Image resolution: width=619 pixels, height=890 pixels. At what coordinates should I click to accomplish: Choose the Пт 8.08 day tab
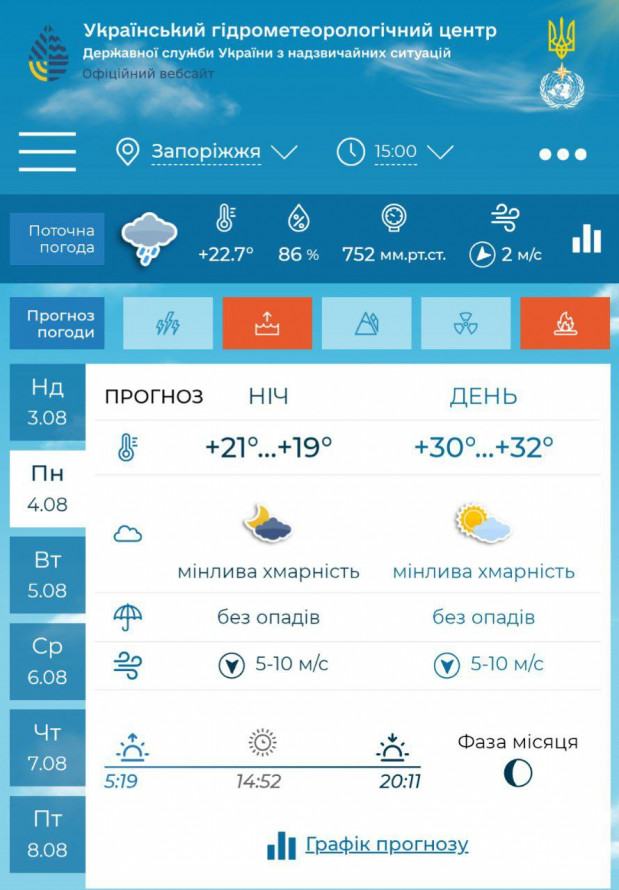[47, 835]
